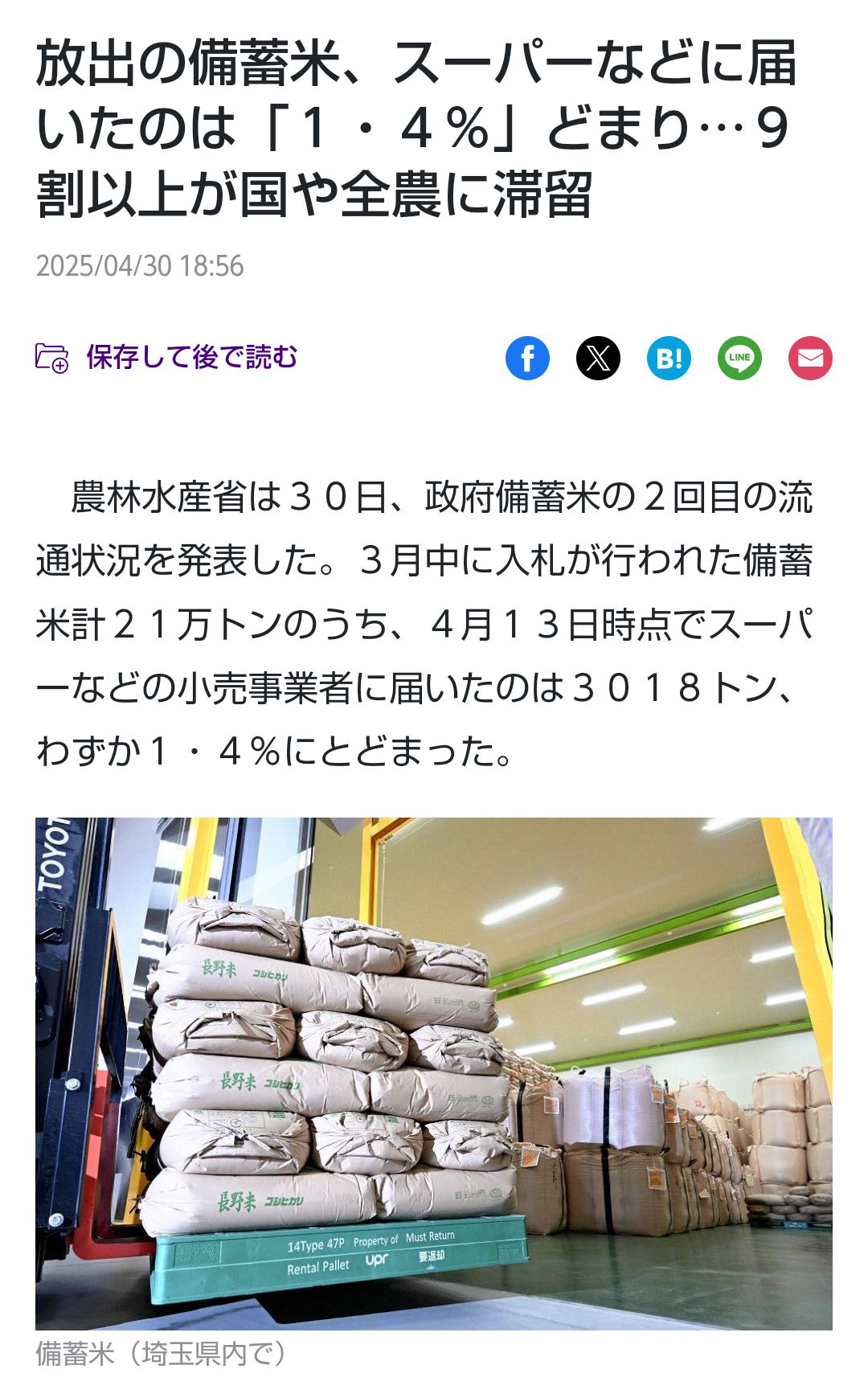Open the 備蓄米 rice bags photo
868x1394 pixels.
(434, 1073)
